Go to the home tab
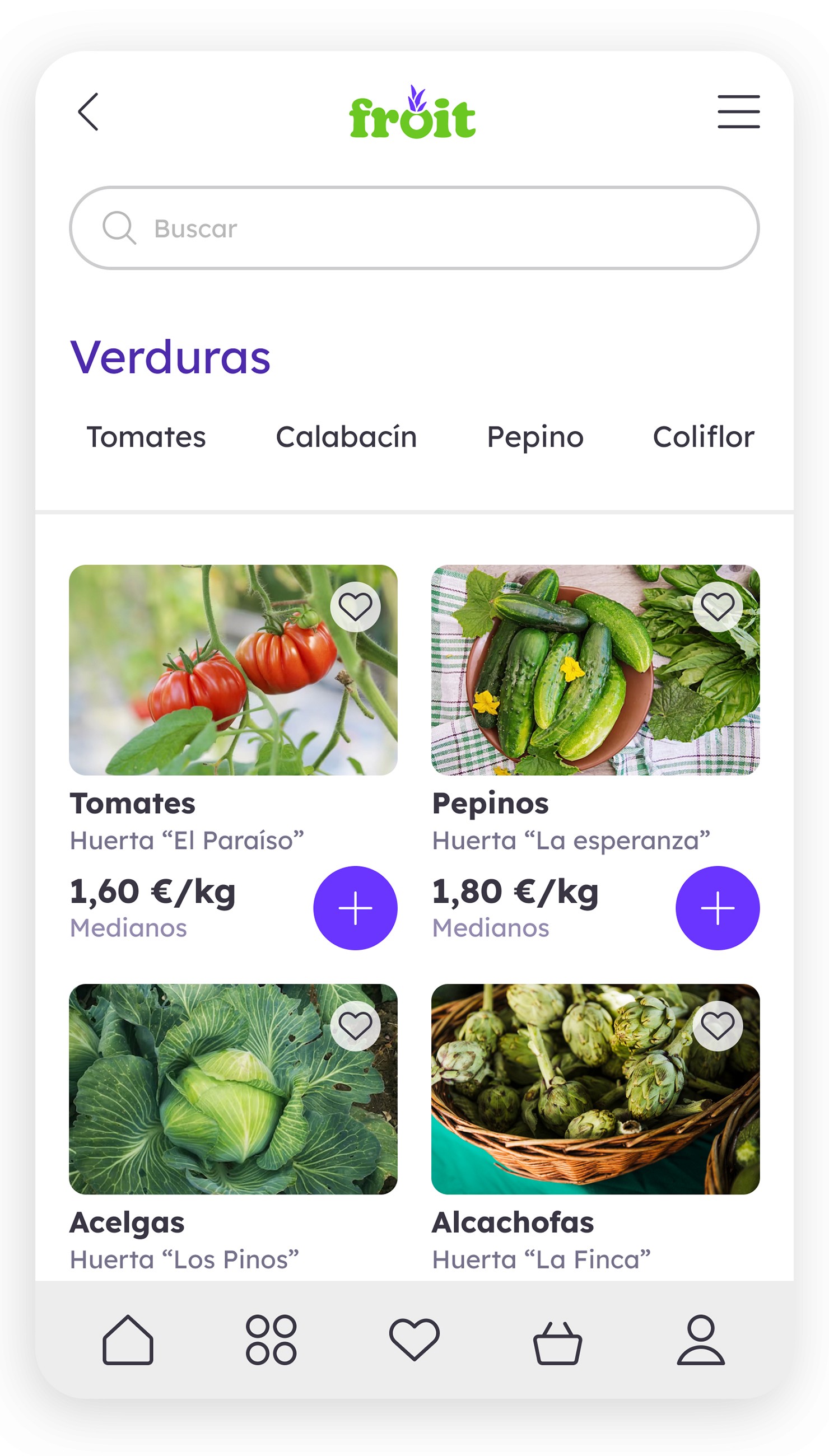 click(128, 1340)
